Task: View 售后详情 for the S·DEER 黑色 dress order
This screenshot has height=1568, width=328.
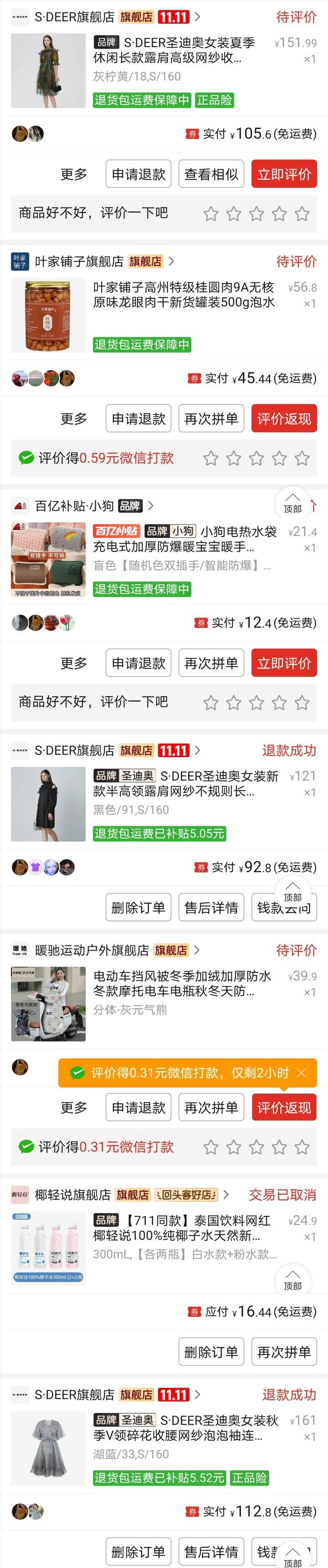Action: pos(211,908)
